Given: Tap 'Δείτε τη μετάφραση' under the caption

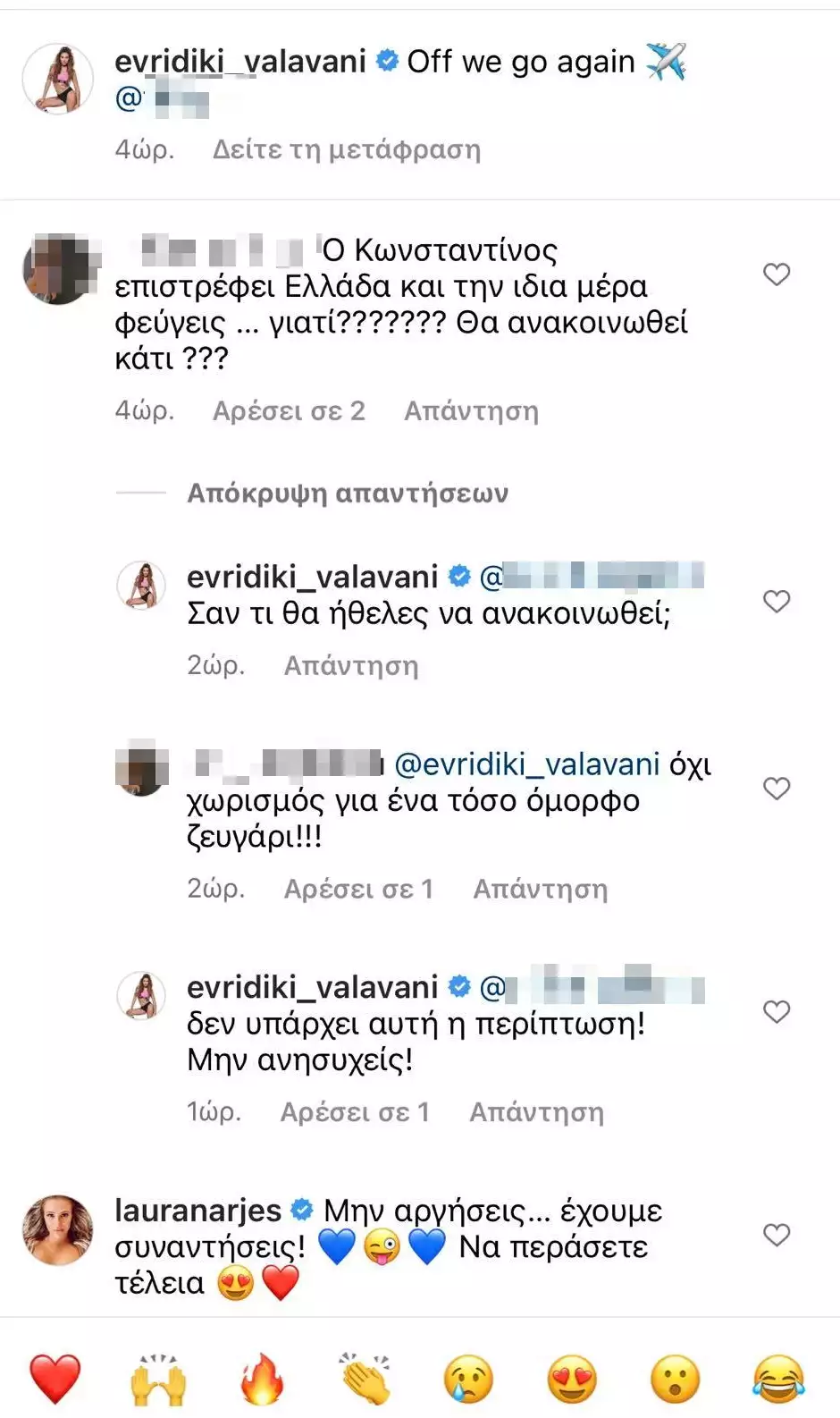Looking at the screenshot, I should point(346,149).
